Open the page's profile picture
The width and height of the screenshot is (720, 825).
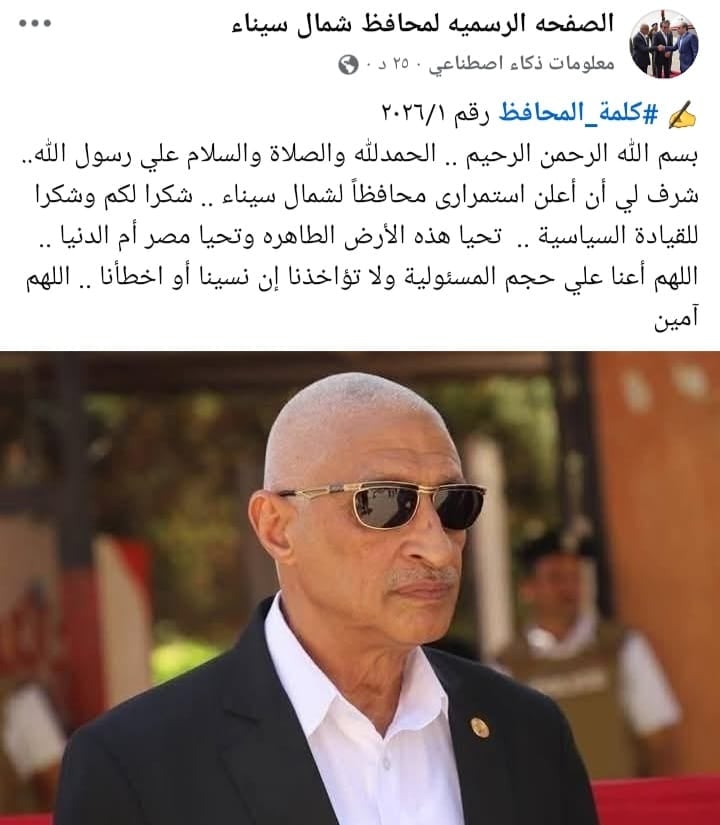(x=663, y=43)
